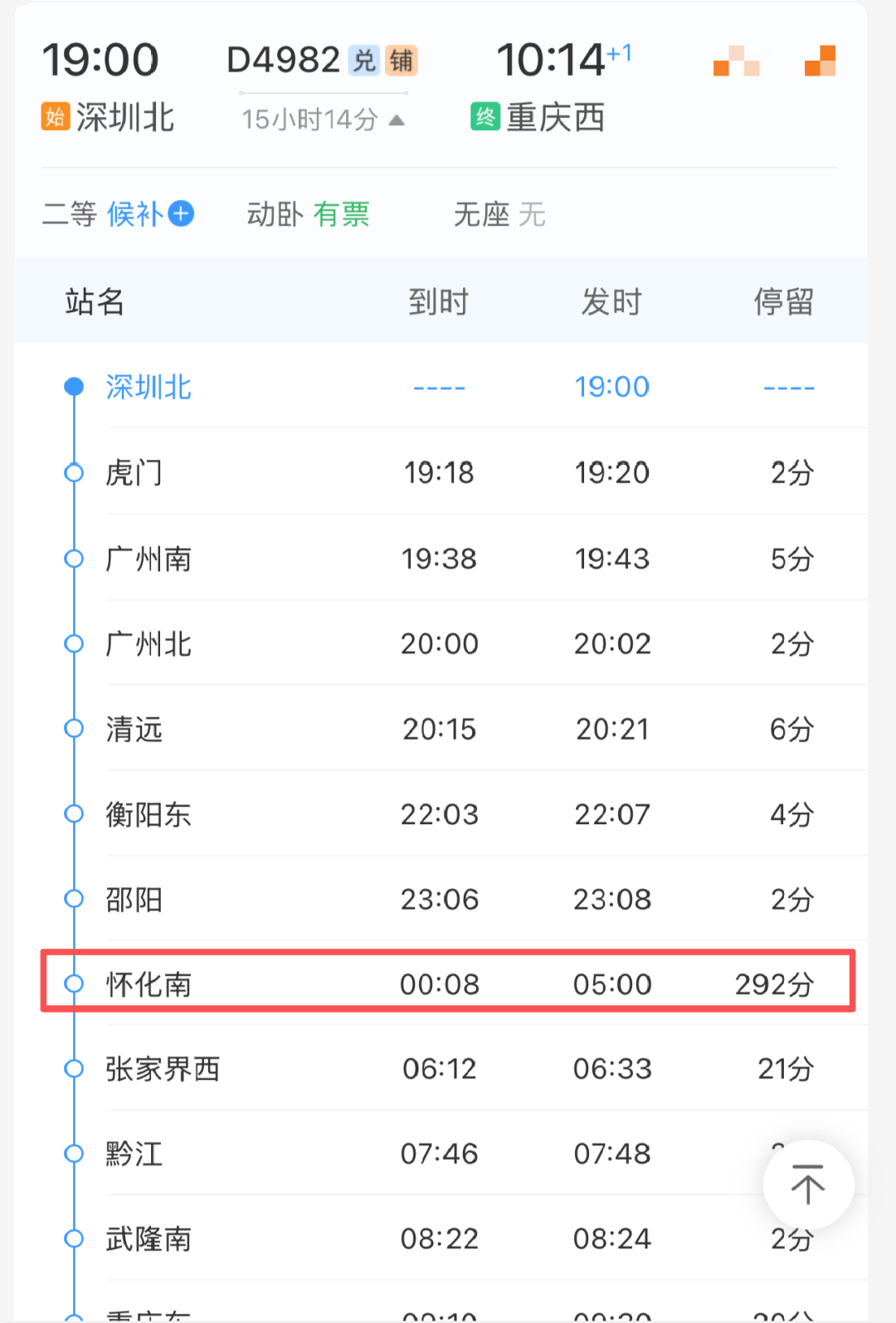Screen dimensions: 896x1323
Task: Tap the blue plus icon beside 候补
Action: tap(181, 214)
